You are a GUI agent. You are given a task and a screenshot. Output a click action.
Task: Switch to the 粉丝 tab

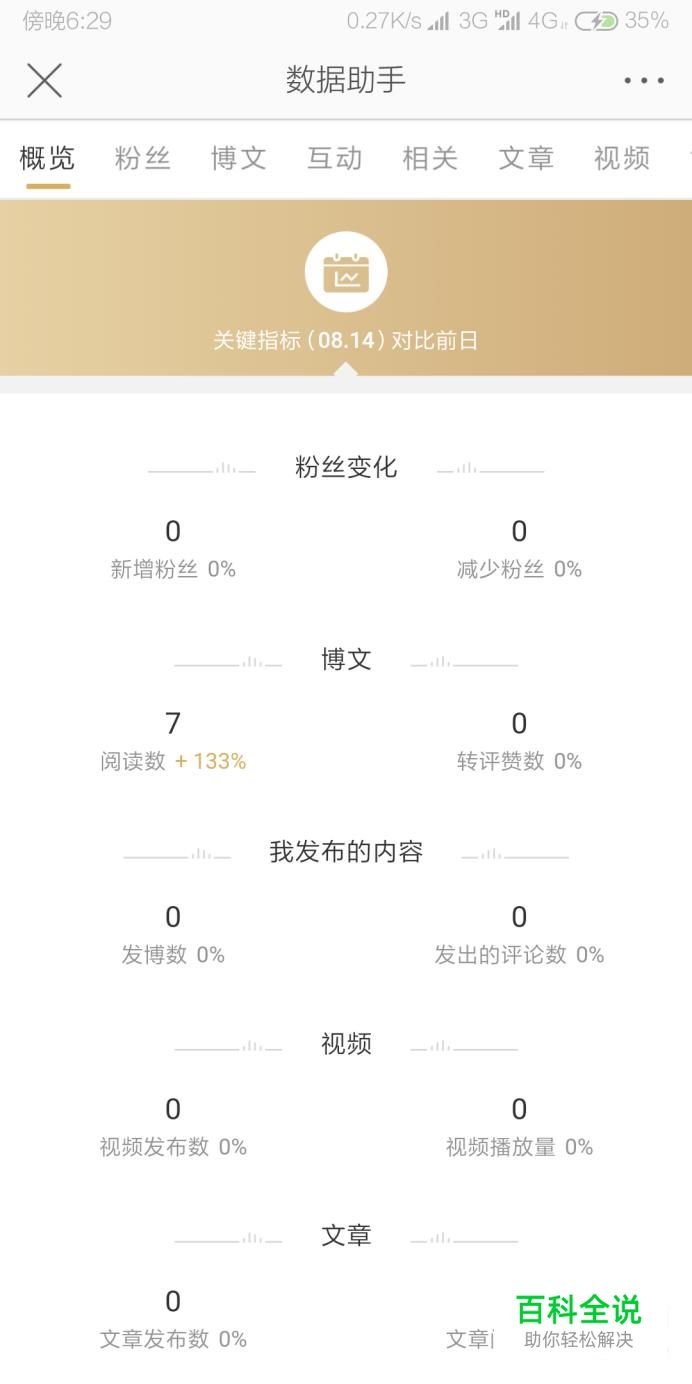143,158
